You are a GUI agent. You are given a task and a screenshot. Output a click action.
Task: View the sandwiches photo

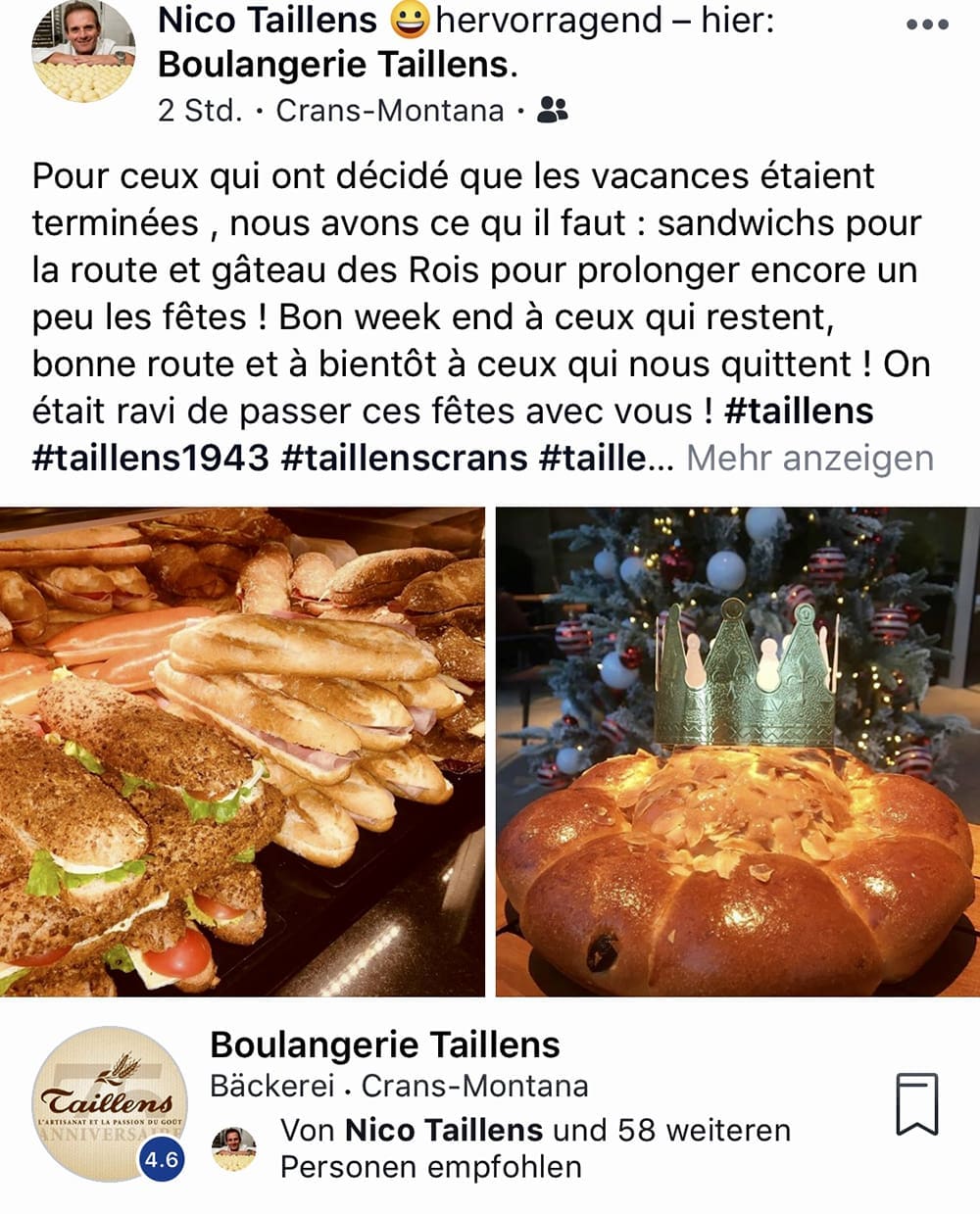(x=242, y=752)
